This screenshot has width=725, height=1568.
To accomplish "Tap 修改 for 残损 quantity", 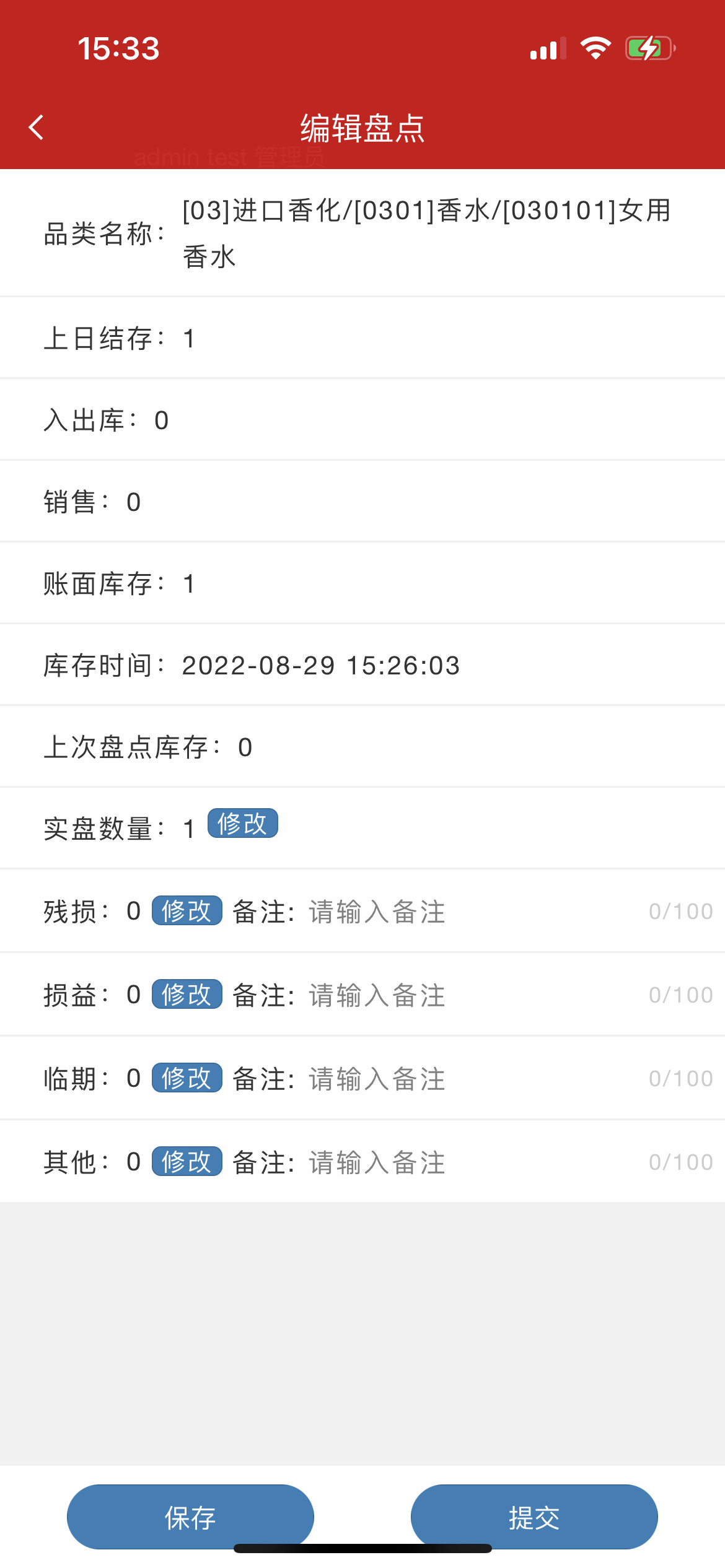I will click(187, 911).
